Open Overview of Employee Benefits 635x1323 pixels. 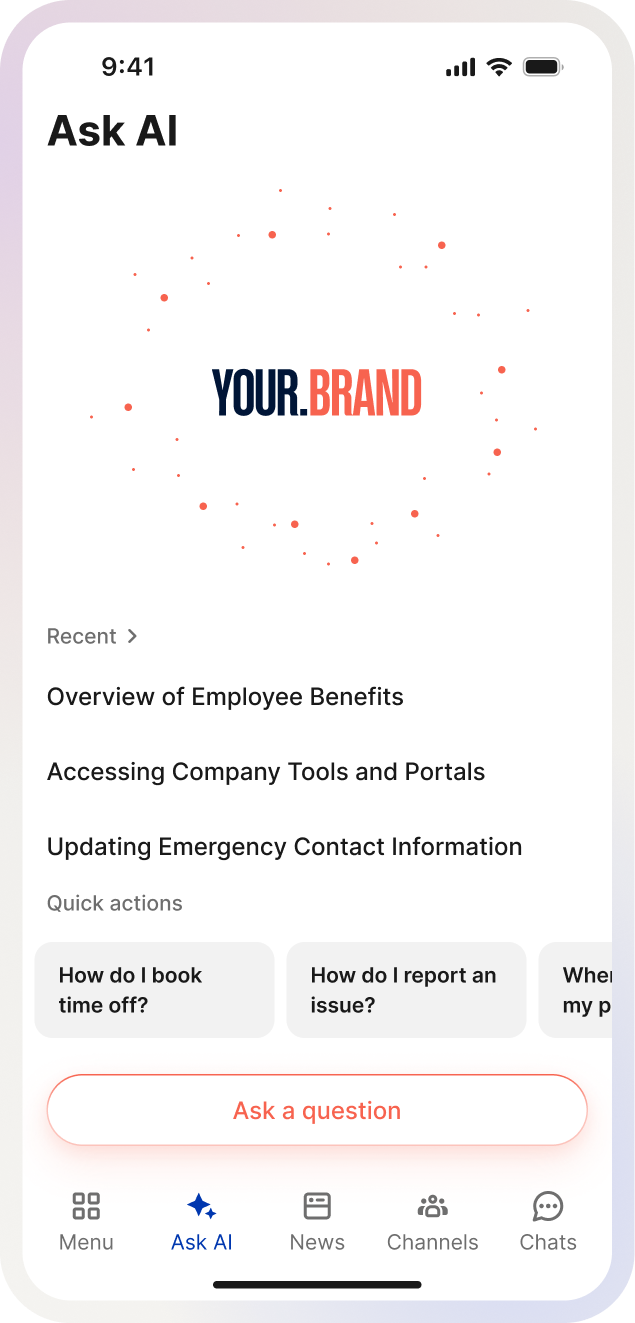(225, 697)
